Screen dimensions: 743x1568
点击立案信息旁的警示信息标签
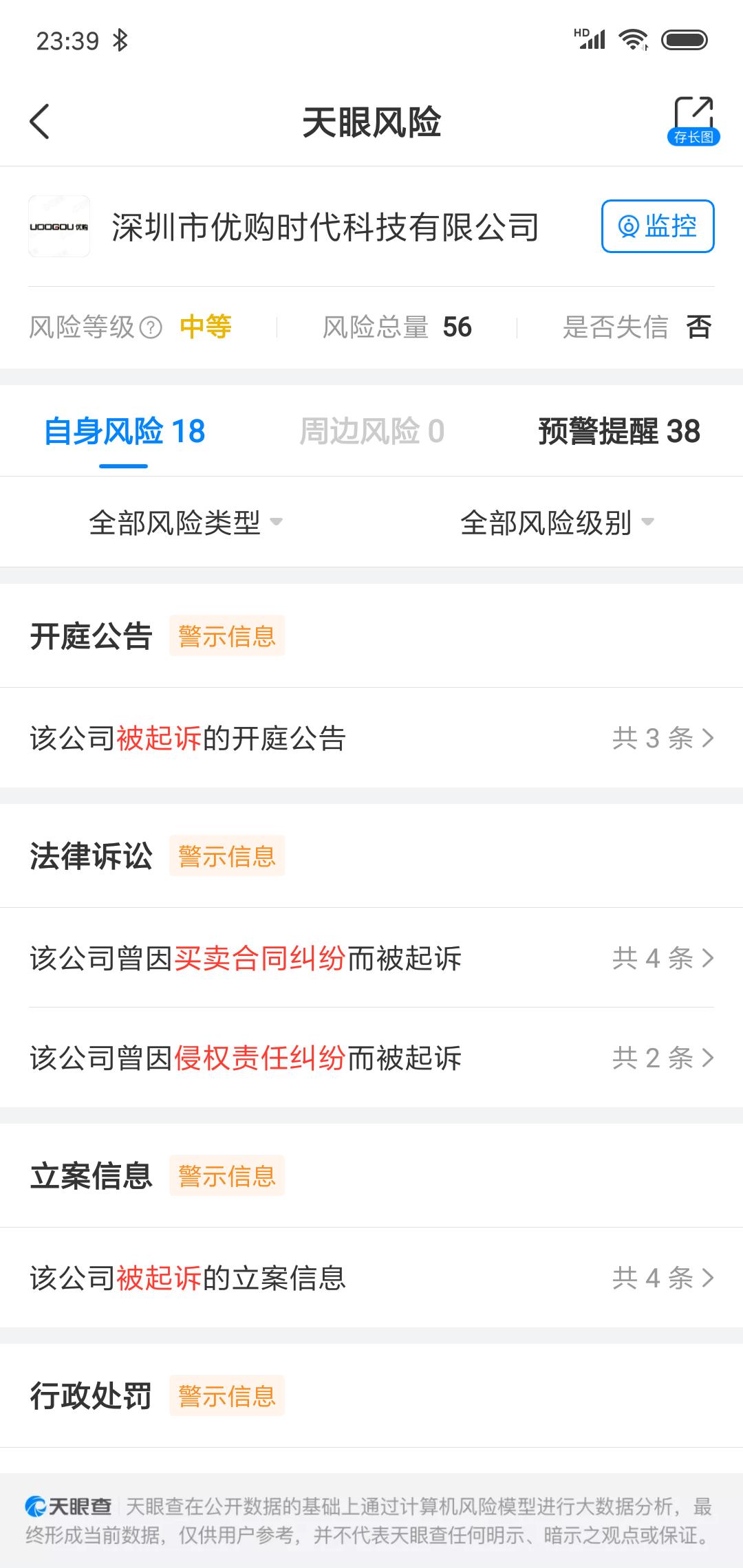click(228, 1175)
